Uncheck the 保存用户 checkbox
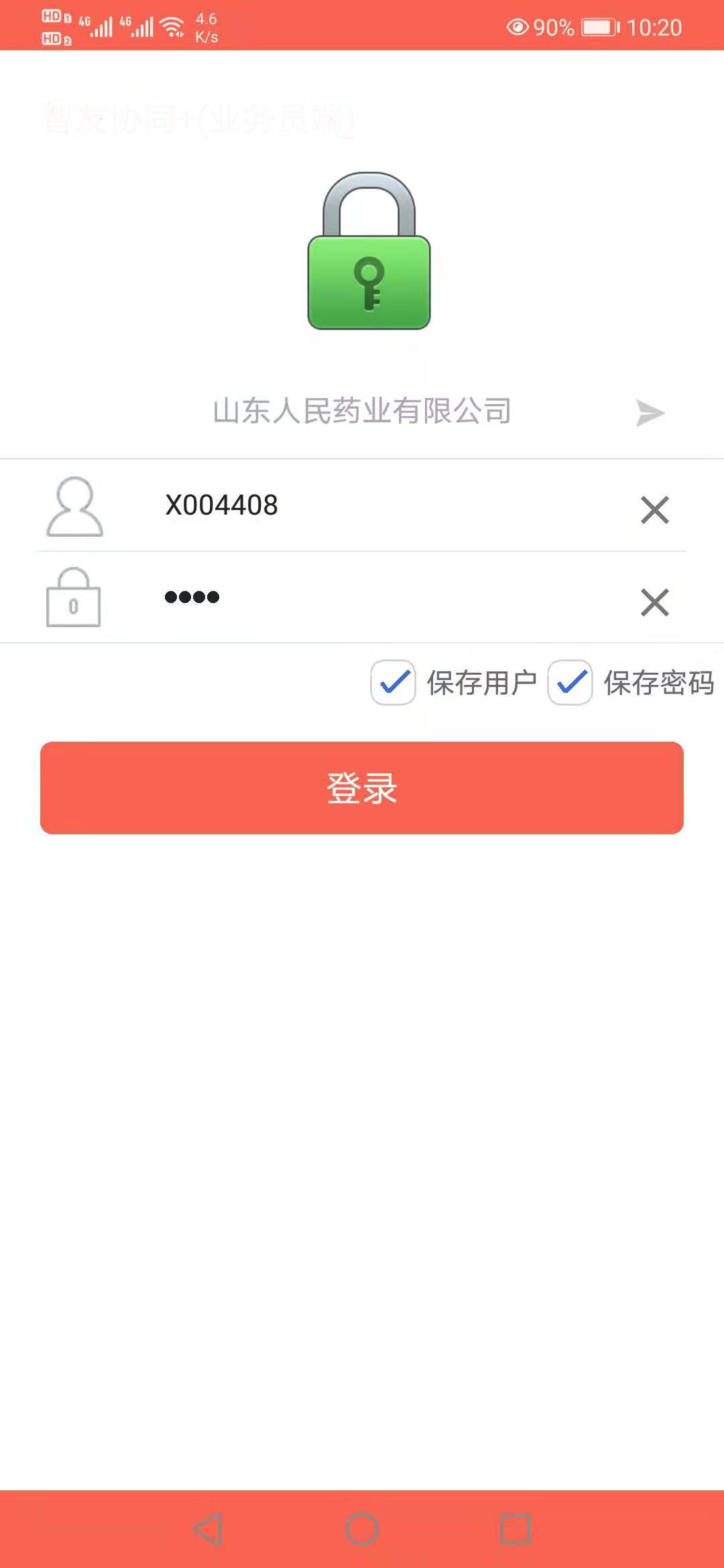Image resolution: width=724 pixels, height=1568 pixels. coord(394,683)
